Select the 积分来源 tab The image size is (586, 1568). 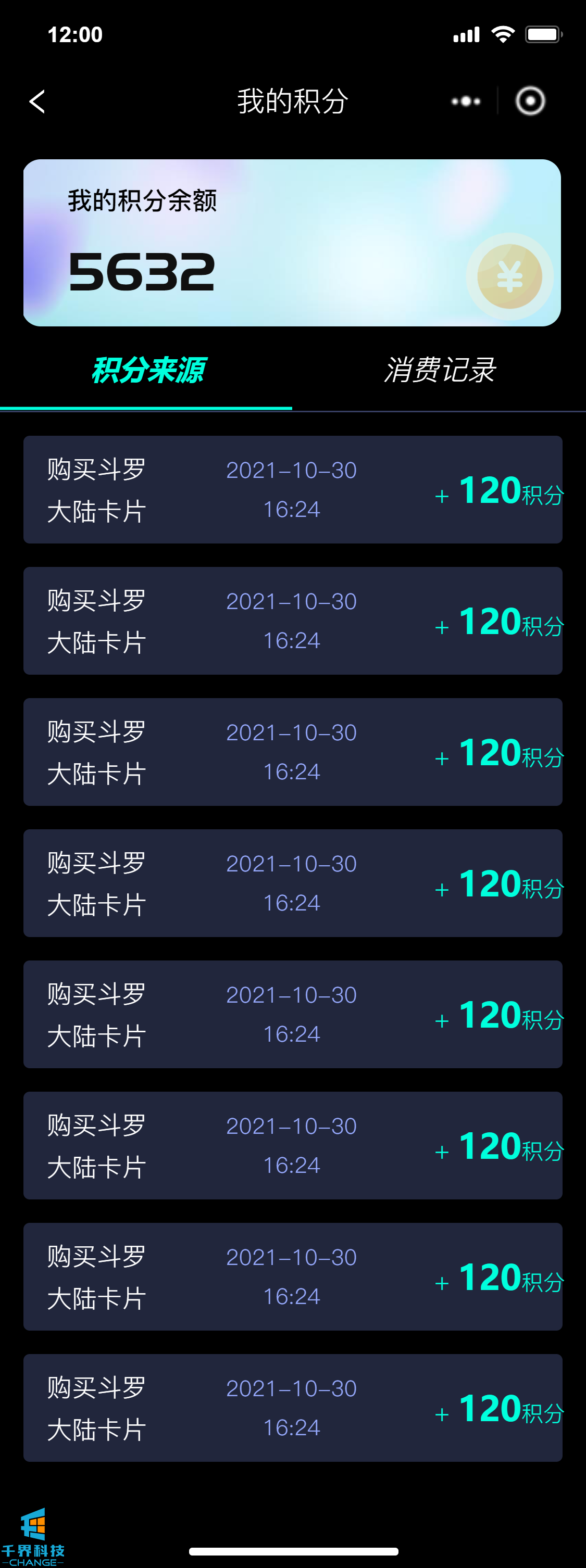point(148,370)
